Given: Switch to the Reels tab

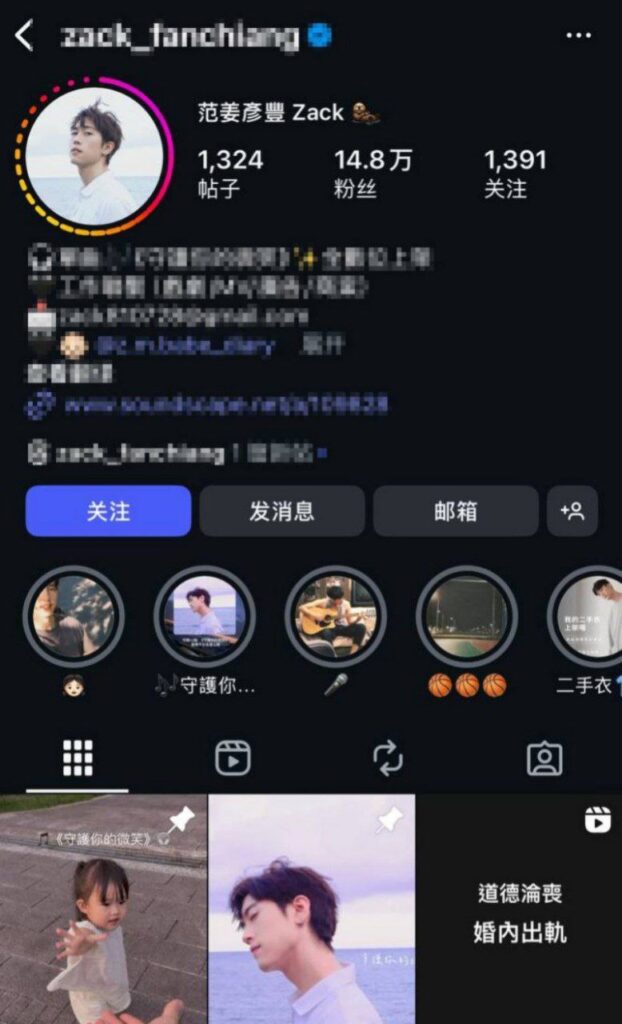Looking at the screenshot, I should tap(232, 759).
